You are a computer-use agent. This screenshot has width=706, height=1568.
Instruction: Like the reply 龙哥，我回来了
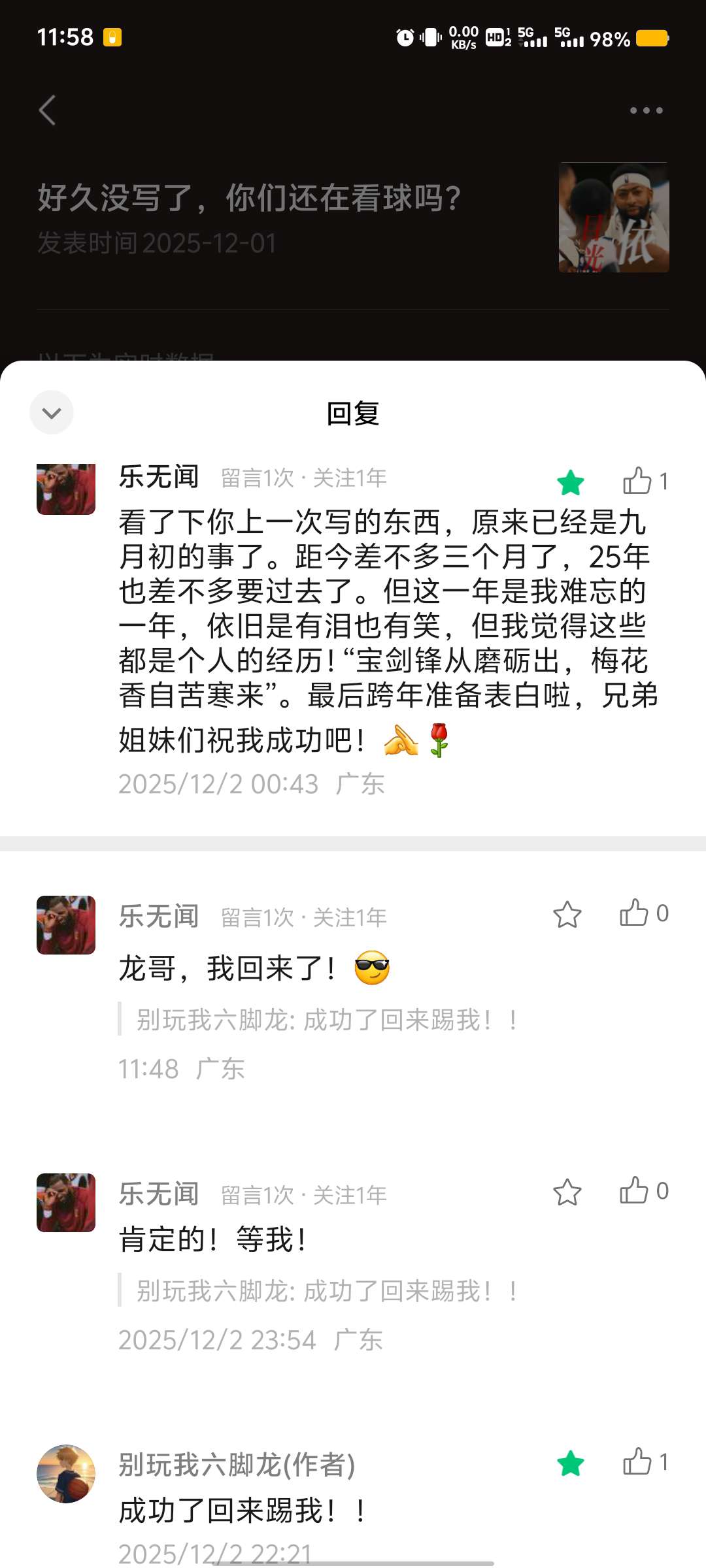pos(634,913)
